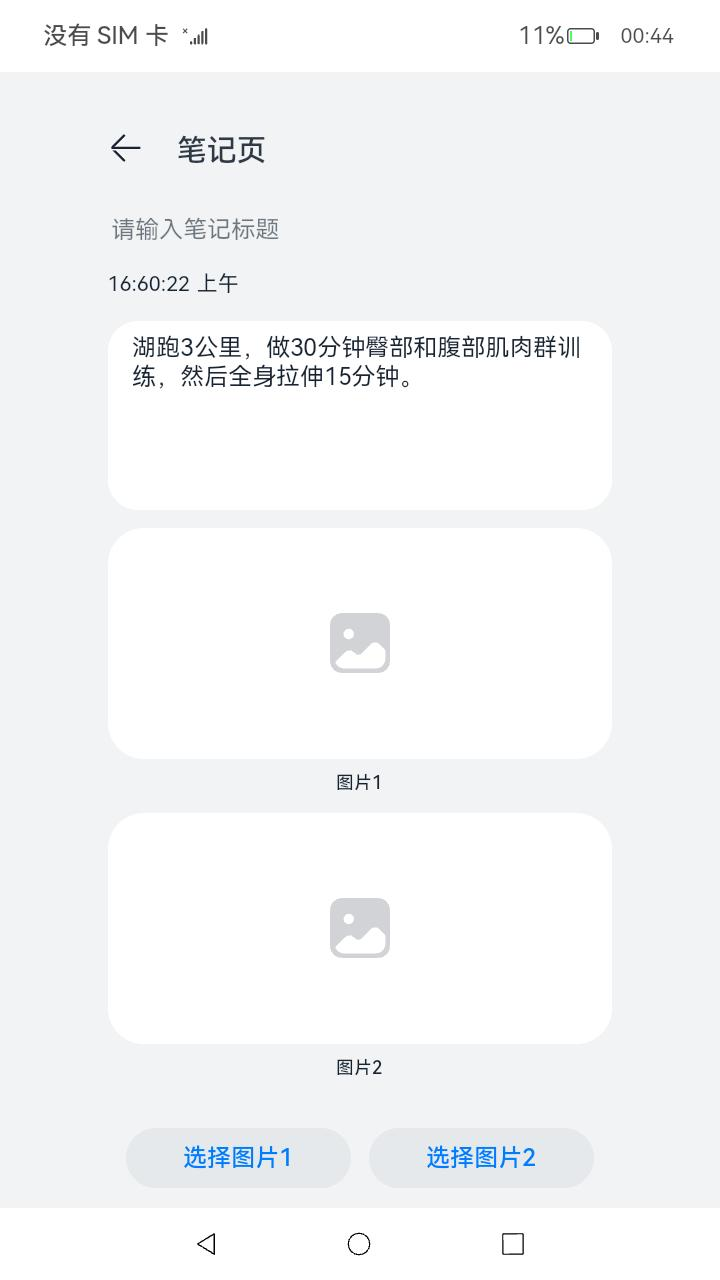Go to the system home screen
The image size is (720, 1280).
point(359,1243)
